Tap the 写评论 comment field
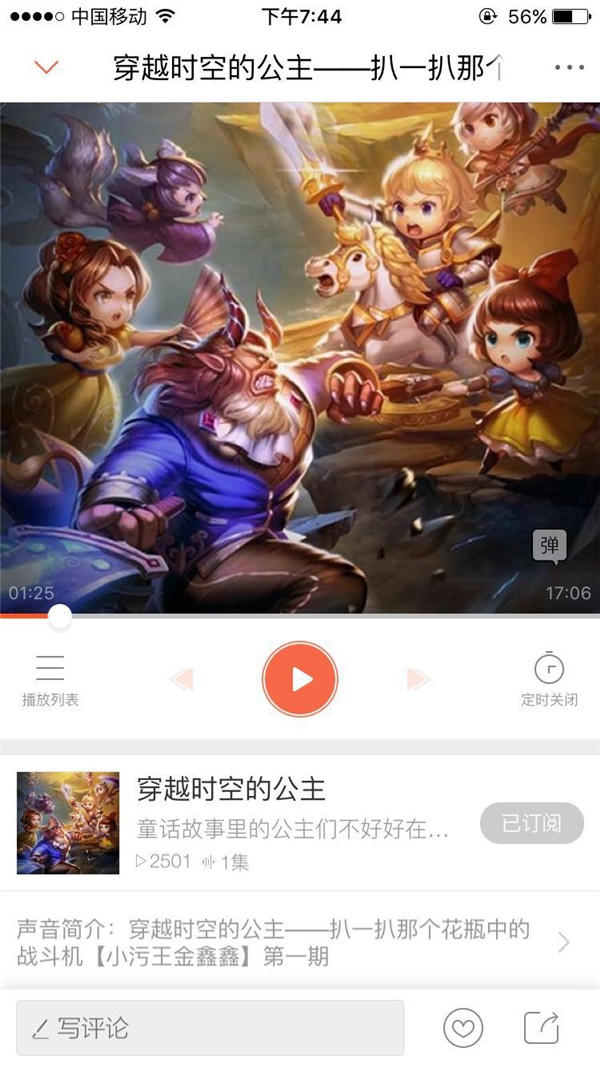 click(x=210, y=1027)
